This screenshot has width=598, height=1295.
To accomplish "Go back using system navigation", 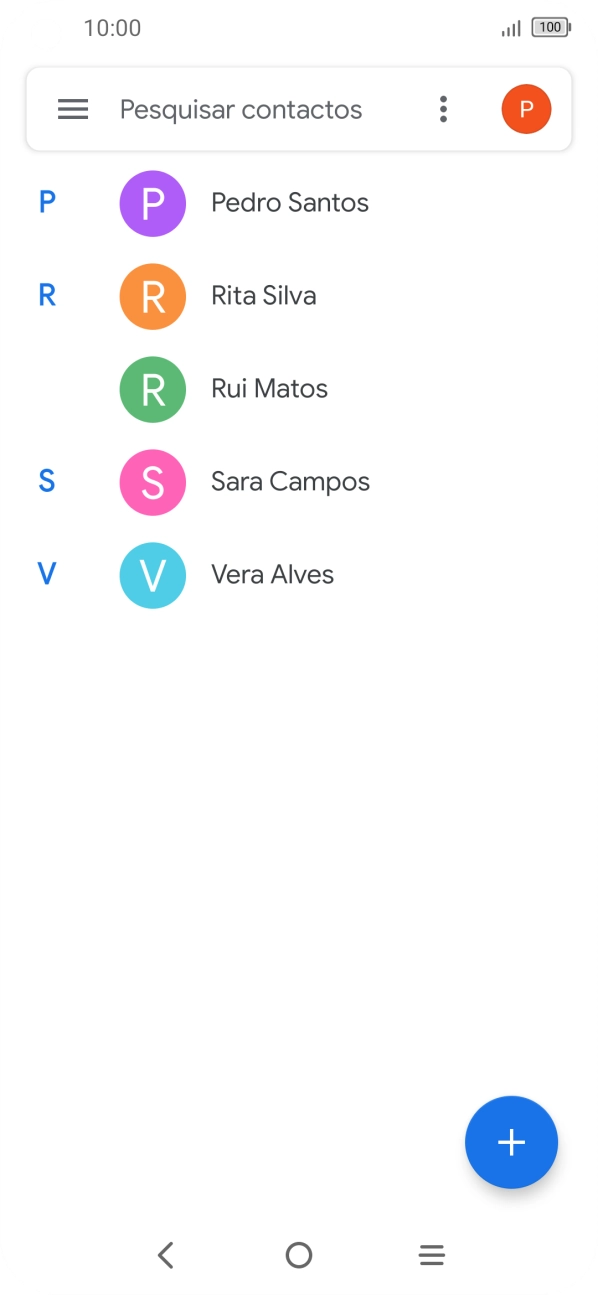I will (166, 1255).
